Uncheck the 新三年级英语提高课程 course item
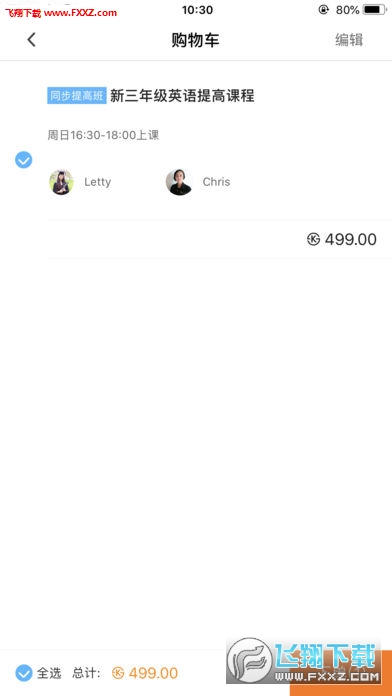 pos(24,160)
